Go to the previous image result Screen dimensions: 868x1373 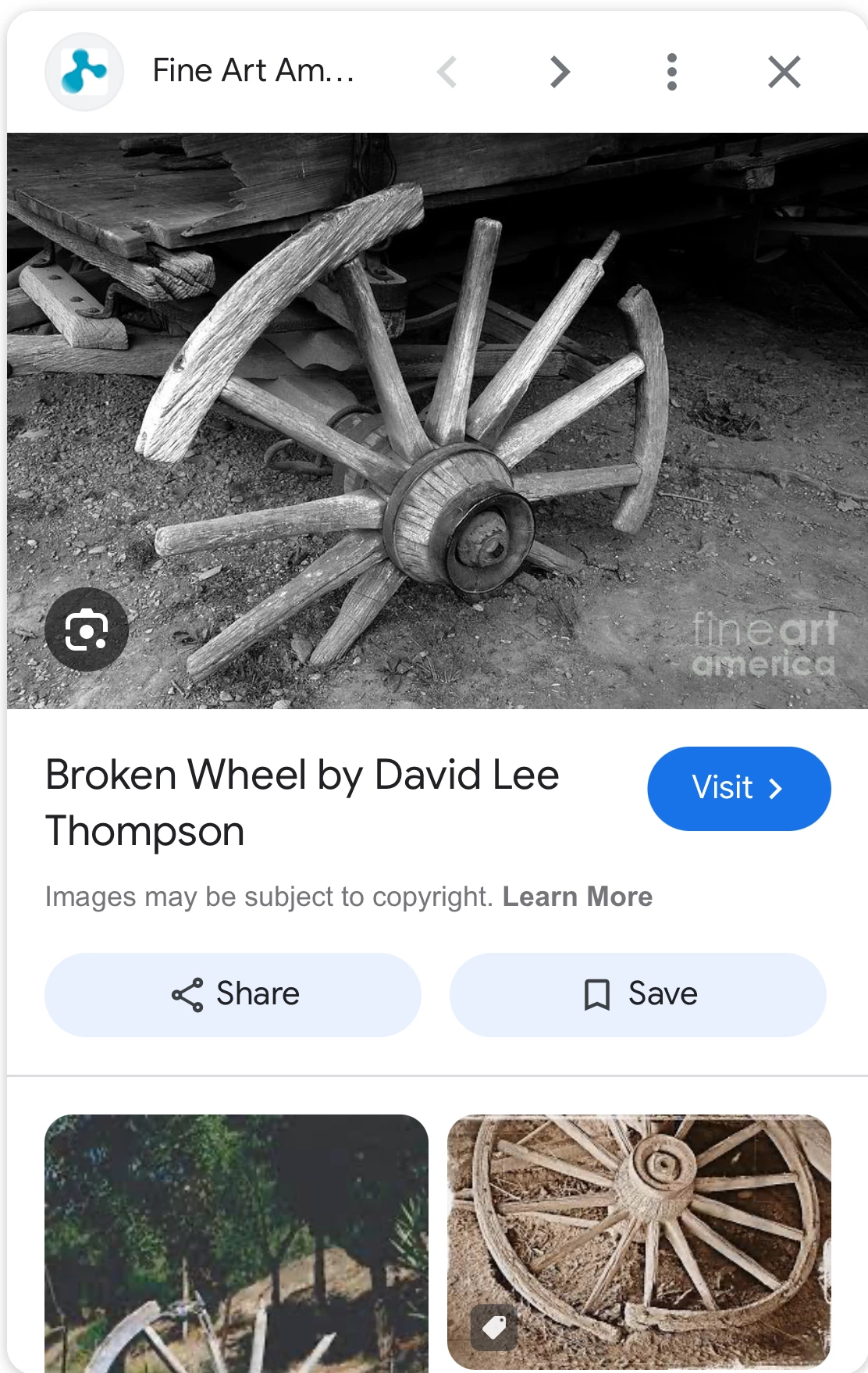coord(447,73)
